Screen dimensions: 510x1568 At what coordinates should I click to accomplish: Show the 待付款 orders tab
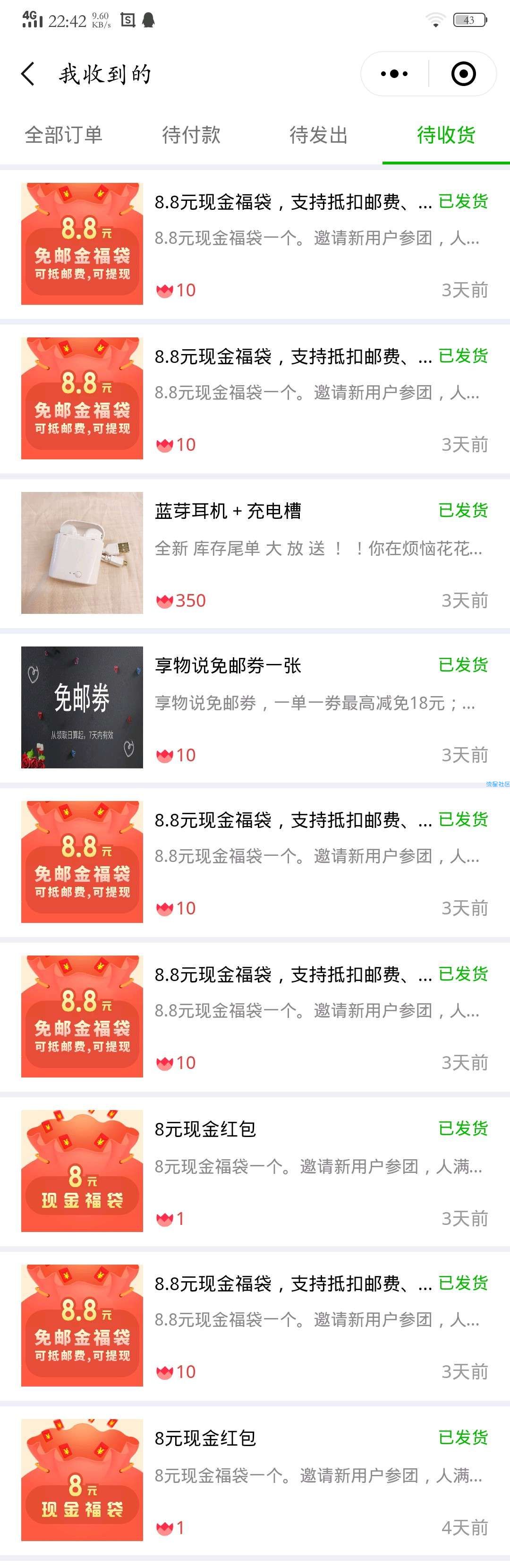pyautogui.click(x=191, y=135)
